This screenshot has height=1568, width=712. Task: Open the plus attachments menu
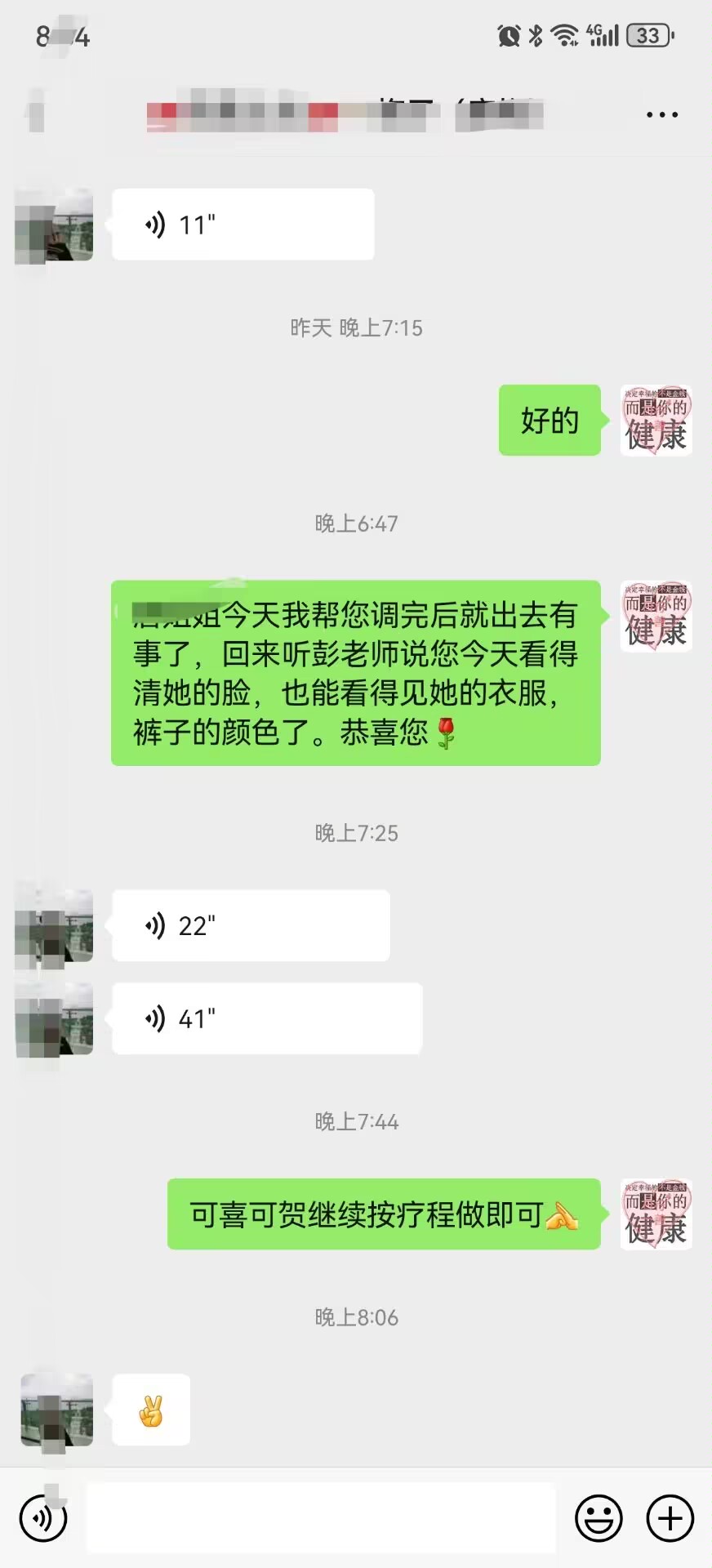click(670, 1518)
